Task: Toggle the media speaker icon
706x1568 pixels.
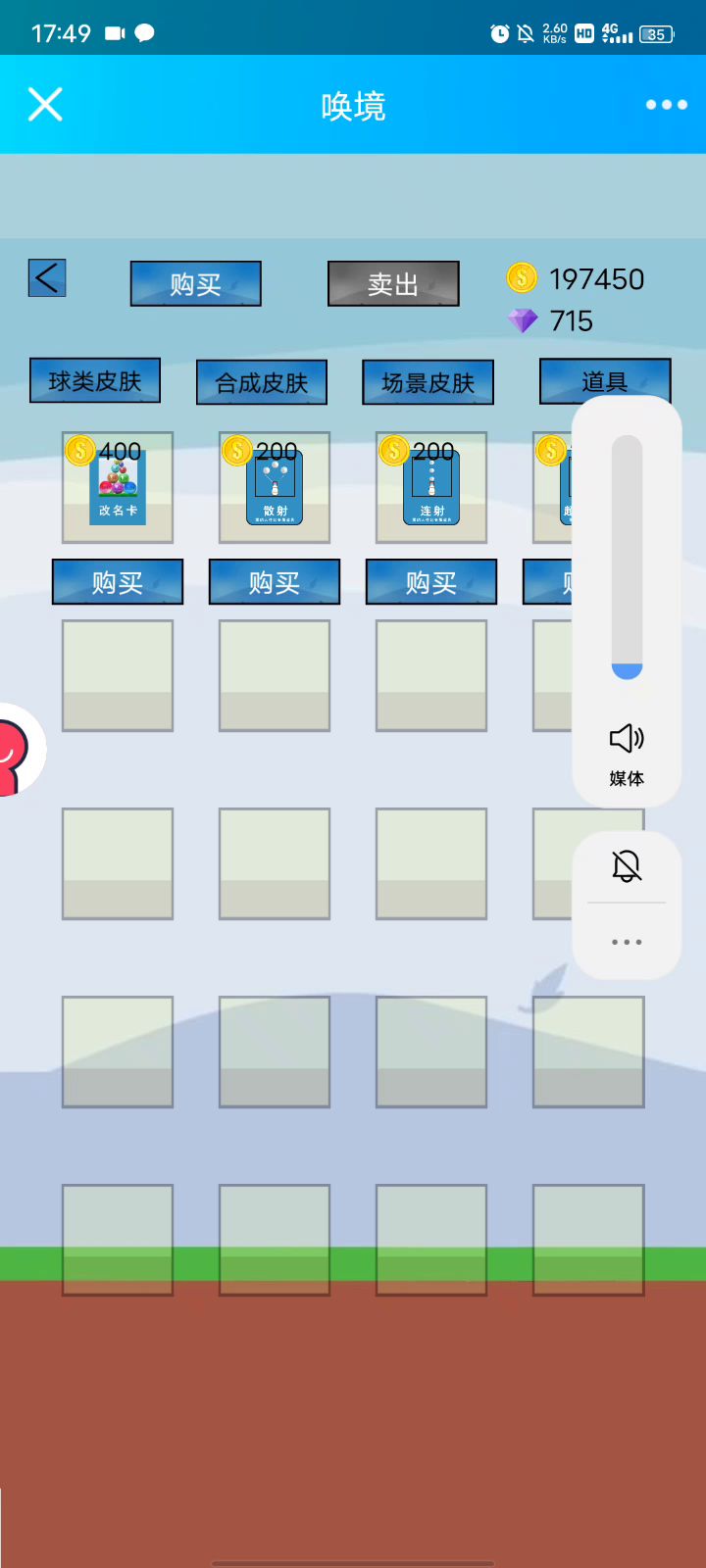Action: (627, 738)
